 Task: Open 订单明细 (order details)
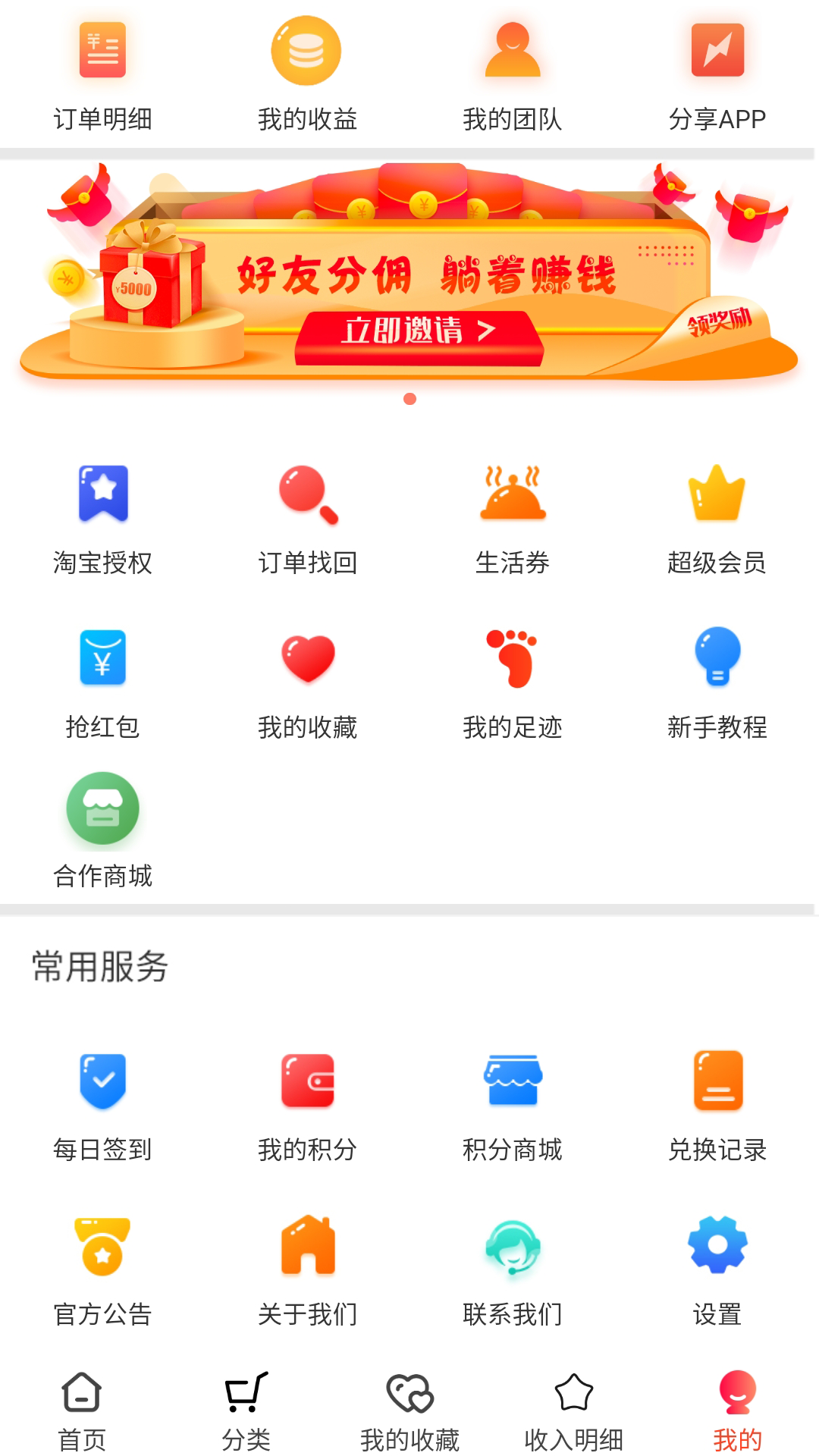point(101,72)
